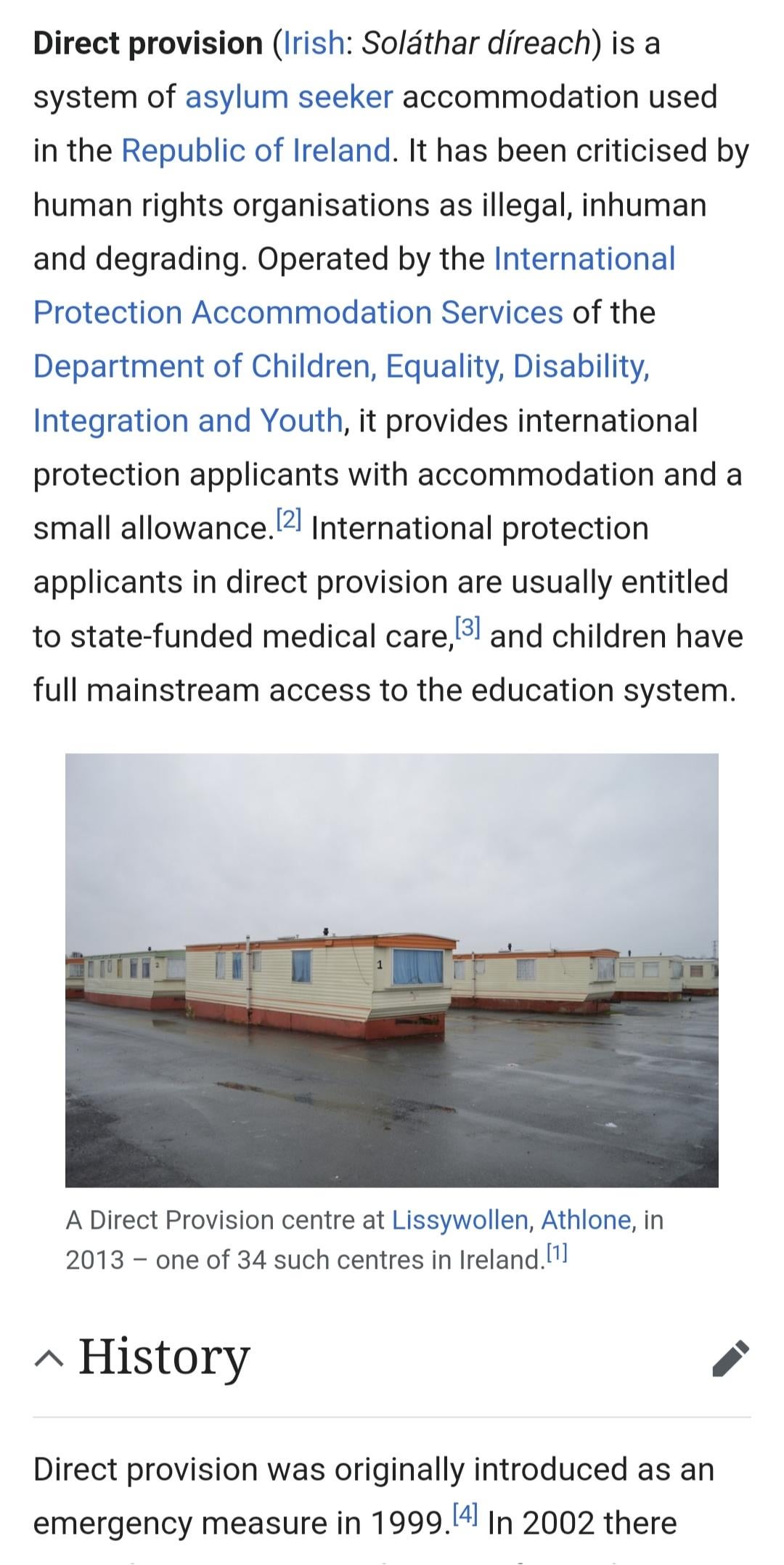Follow the Lissywollen link in caption
Image resolution: width=784 pixels, height=1565 pixels.
coord(460,1220)
